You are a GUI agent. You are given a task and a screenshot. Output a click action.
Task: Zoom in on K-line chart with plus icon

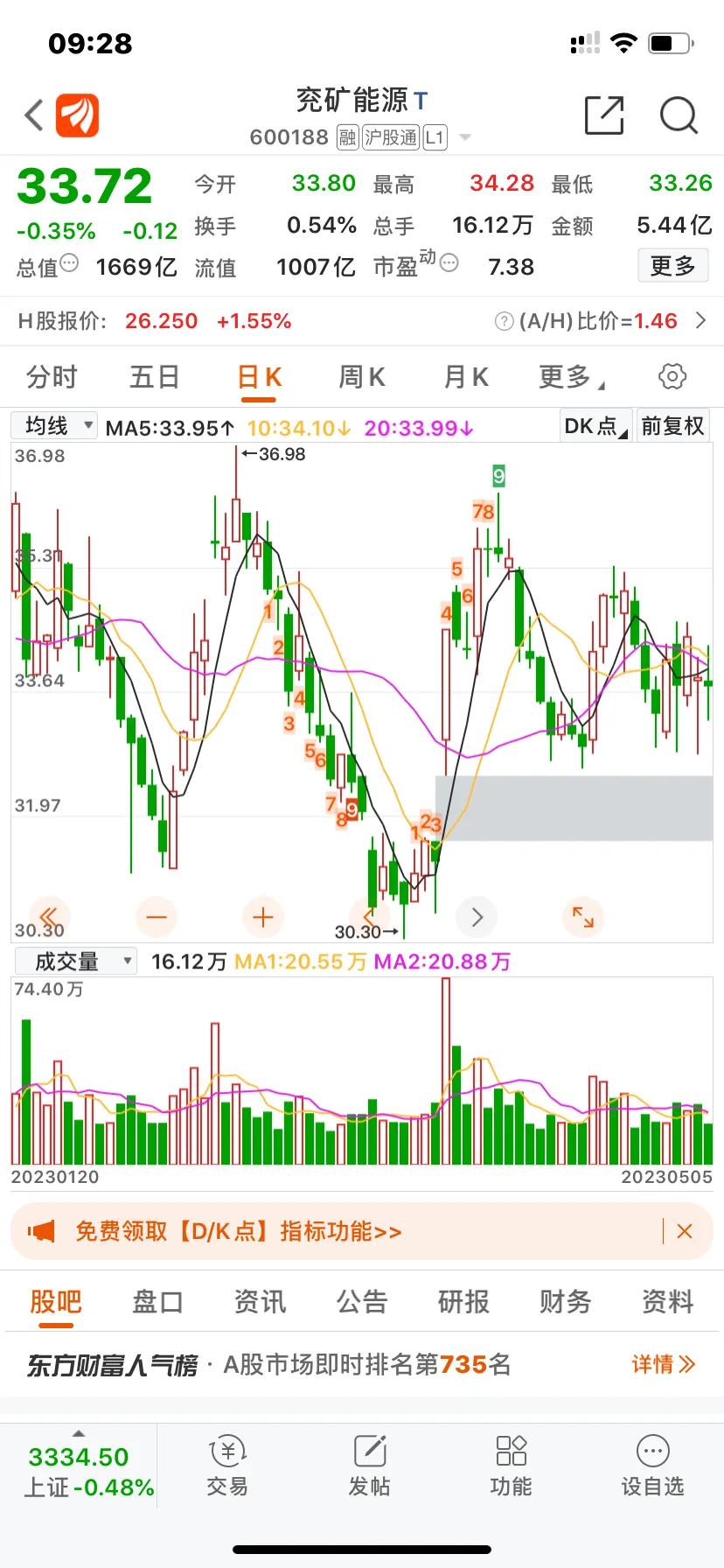pyautogui.click(x=262, y=917)
